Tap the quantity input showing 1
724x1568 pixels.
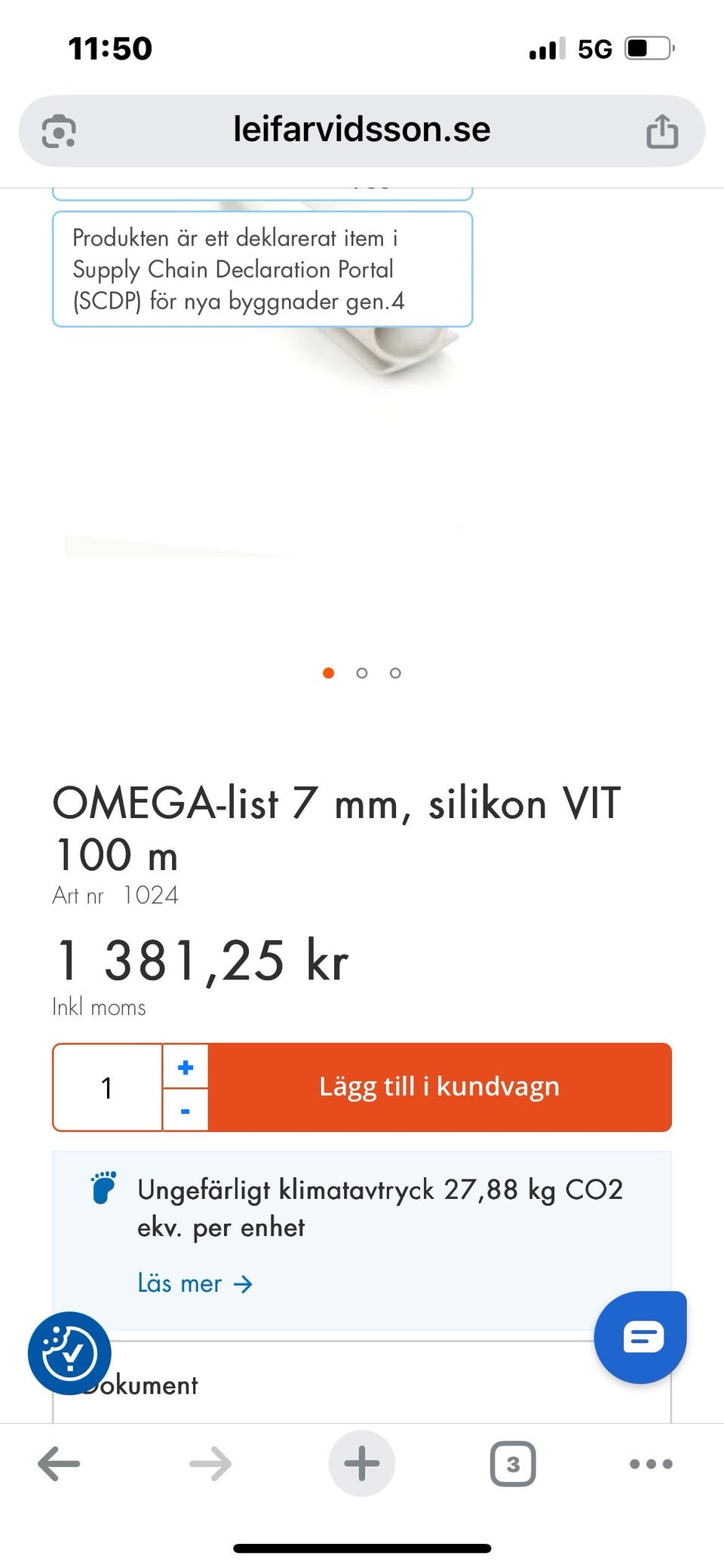(x=106, y=1087)
